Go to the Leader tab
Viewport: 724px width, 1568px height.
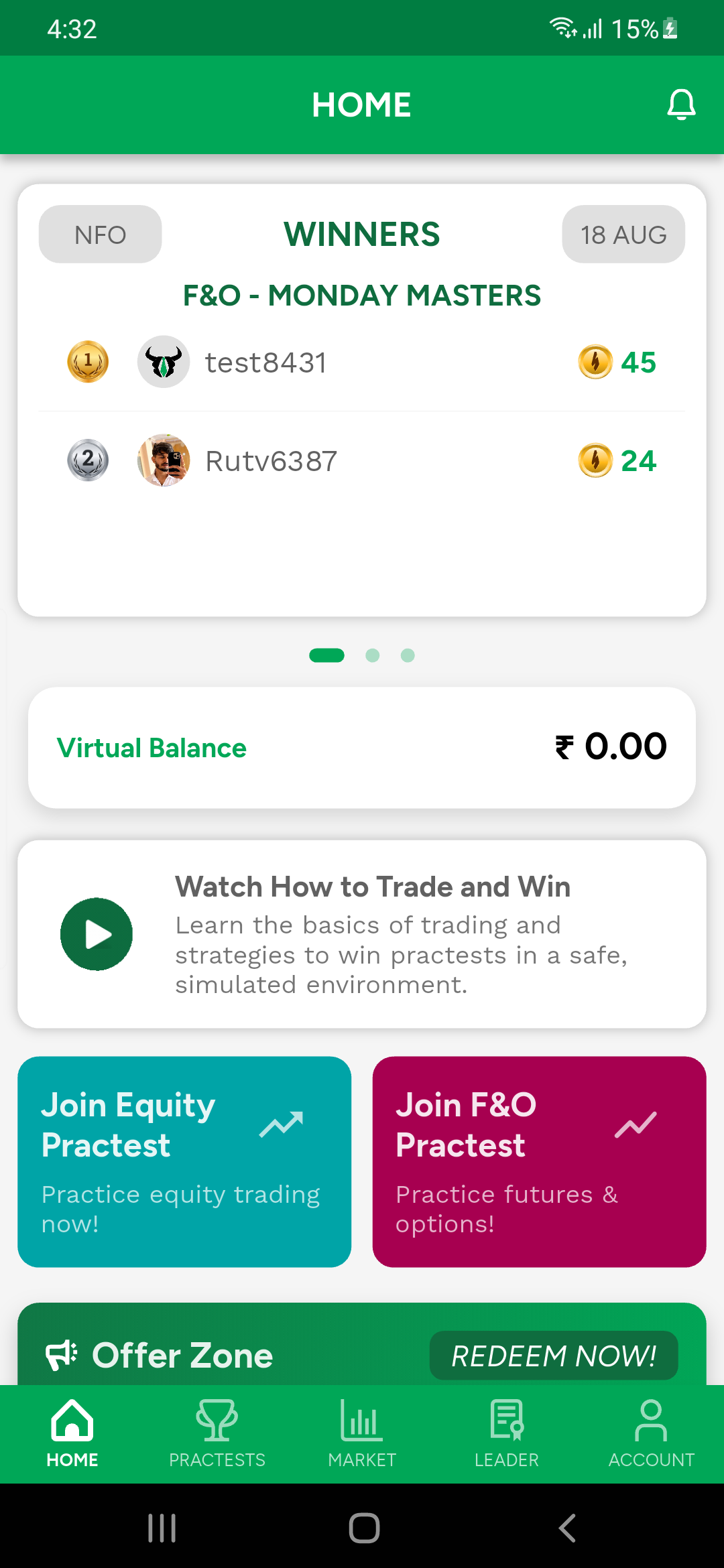[x=507, y=1434]
